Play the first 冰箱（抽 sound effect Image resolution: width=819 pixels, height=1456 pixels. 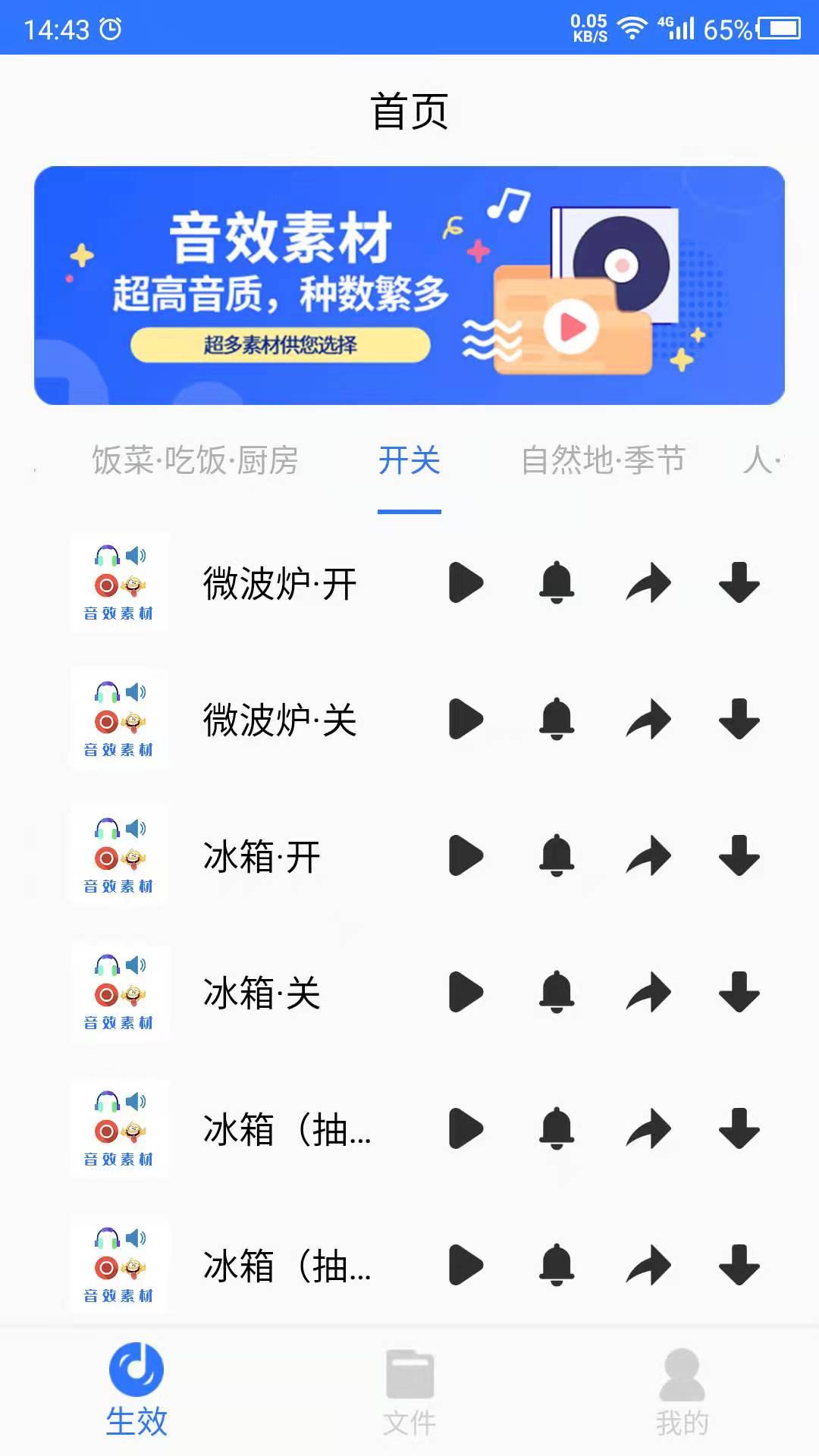(467, 1131)
